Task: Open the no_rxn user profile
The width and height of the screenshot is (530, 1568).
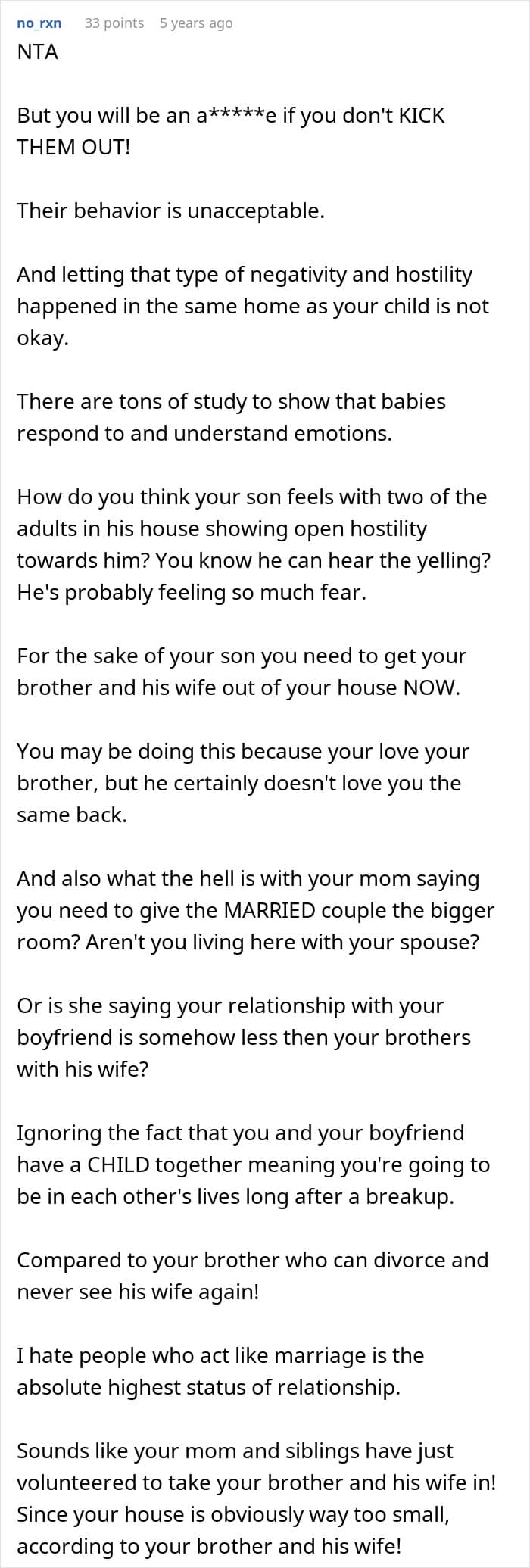Action: [39, 23]
